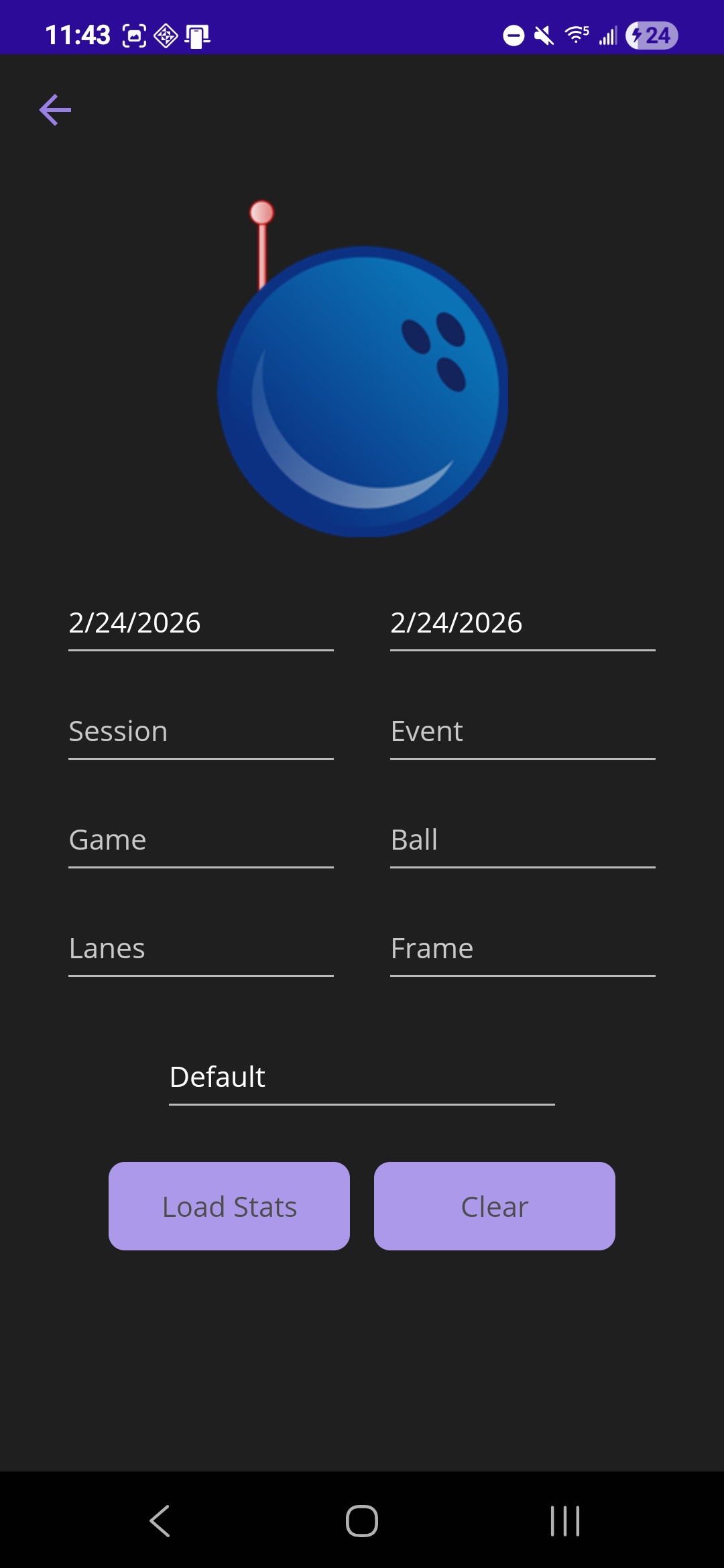Focus the Lanes input field

[200, 950]
